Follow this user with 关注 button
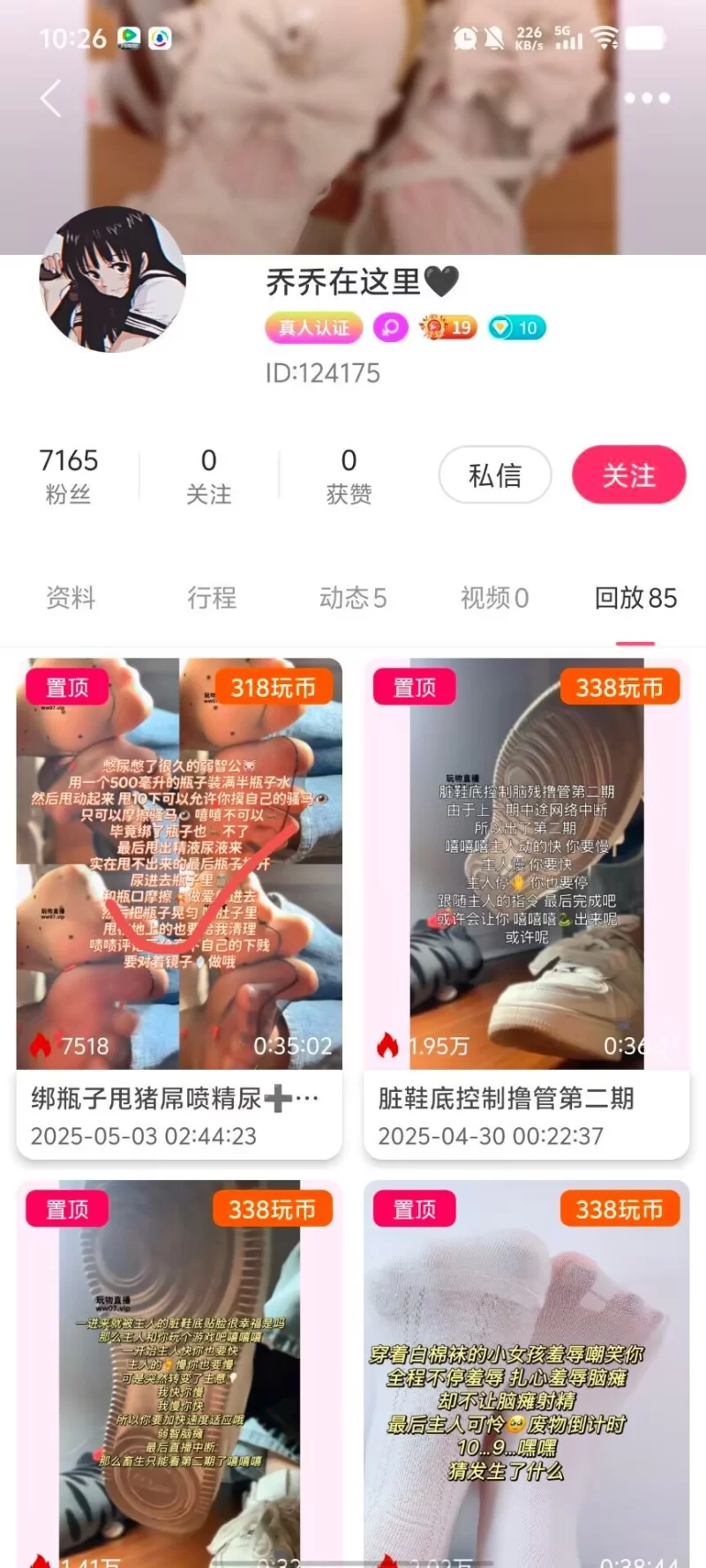 628,475
